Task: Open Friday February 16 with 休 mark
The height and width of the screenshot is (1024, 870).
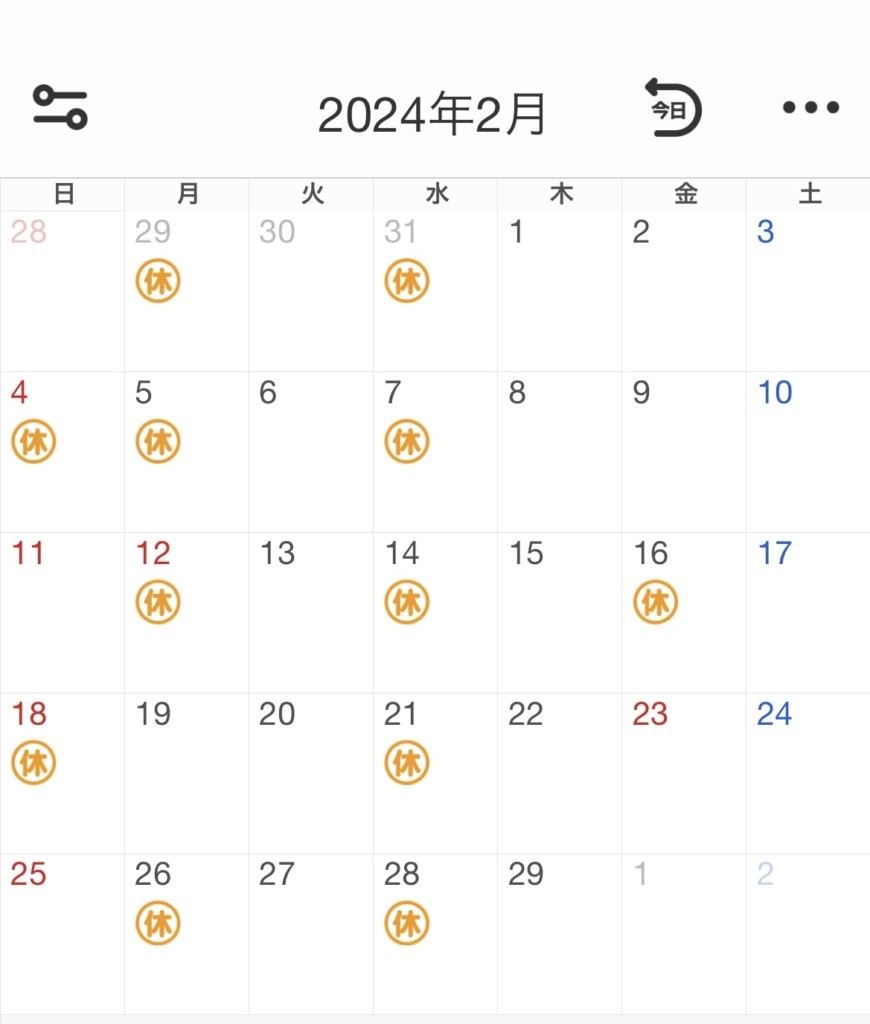Action: point(683,610)
